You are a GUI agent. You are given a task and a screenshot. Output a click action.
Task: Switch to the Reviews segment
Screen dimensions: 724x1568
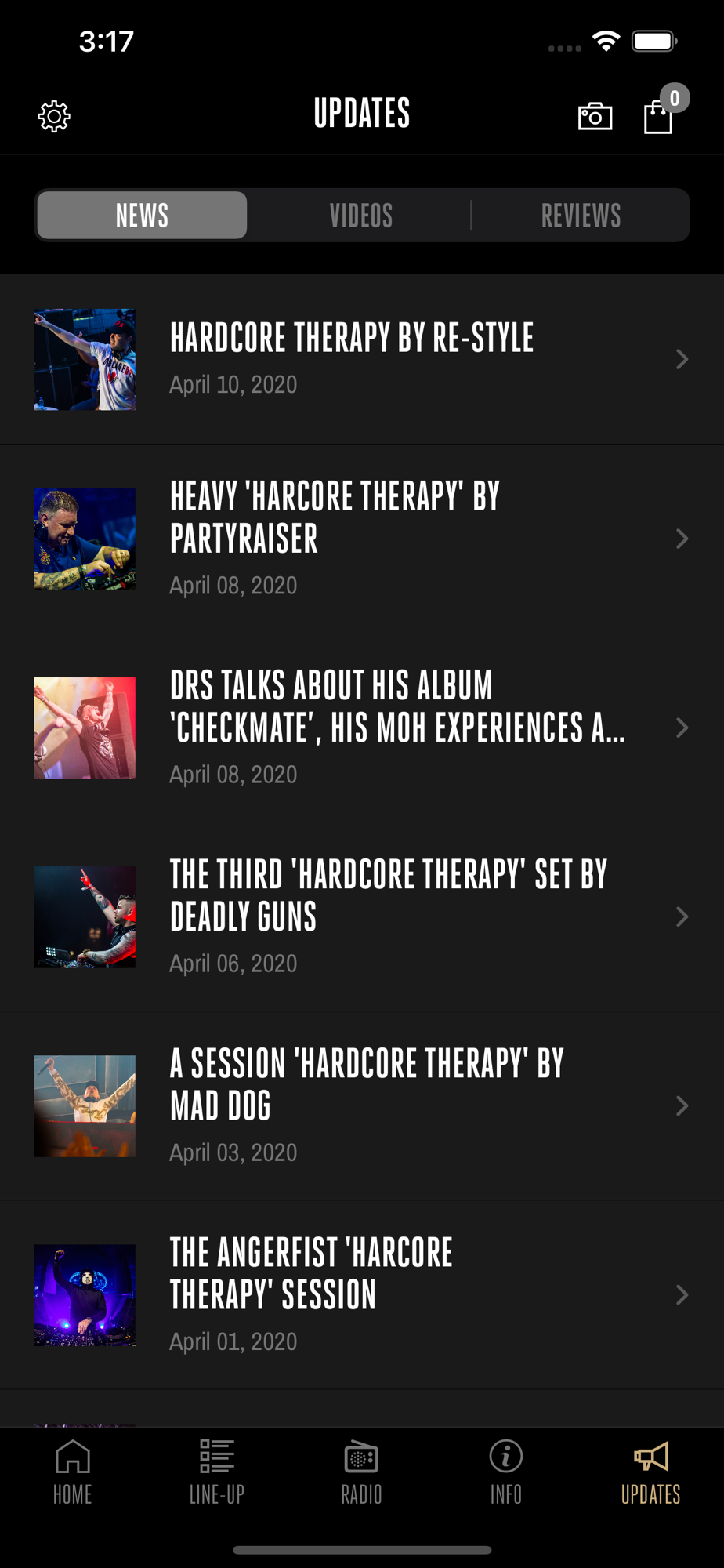(581, 215)
